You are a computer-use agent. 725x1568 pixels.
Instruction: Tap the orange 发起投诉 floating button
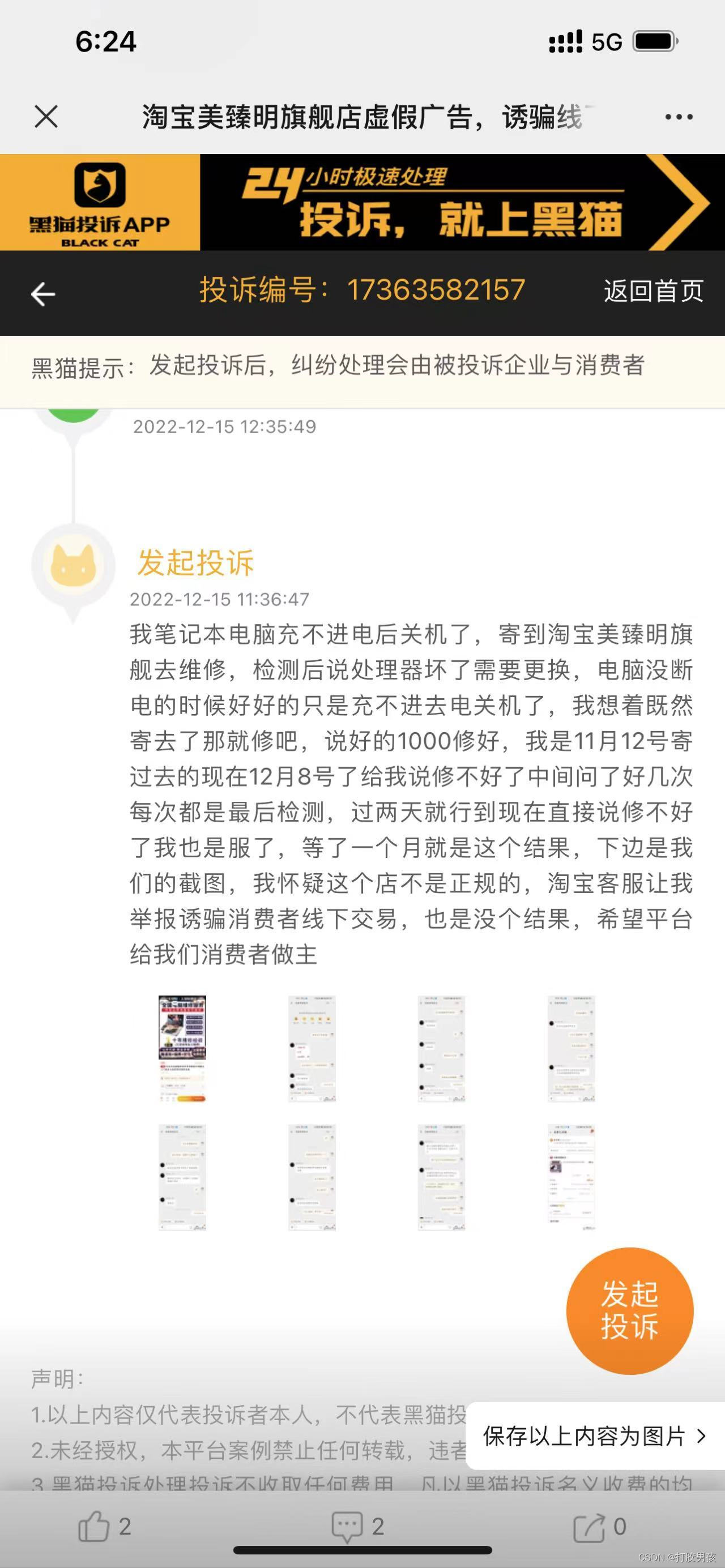pyautogui.click(x=629, y=1310)
